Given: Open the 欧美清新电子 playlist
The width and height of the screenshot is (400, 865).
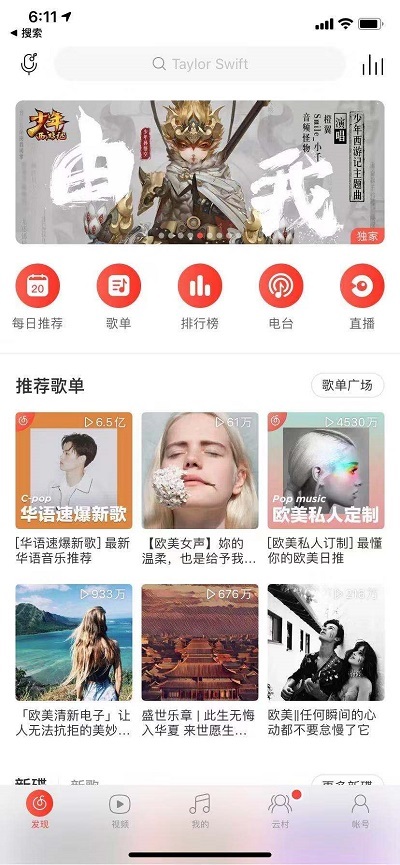Looking at the screenshot, I should (74, 661).
